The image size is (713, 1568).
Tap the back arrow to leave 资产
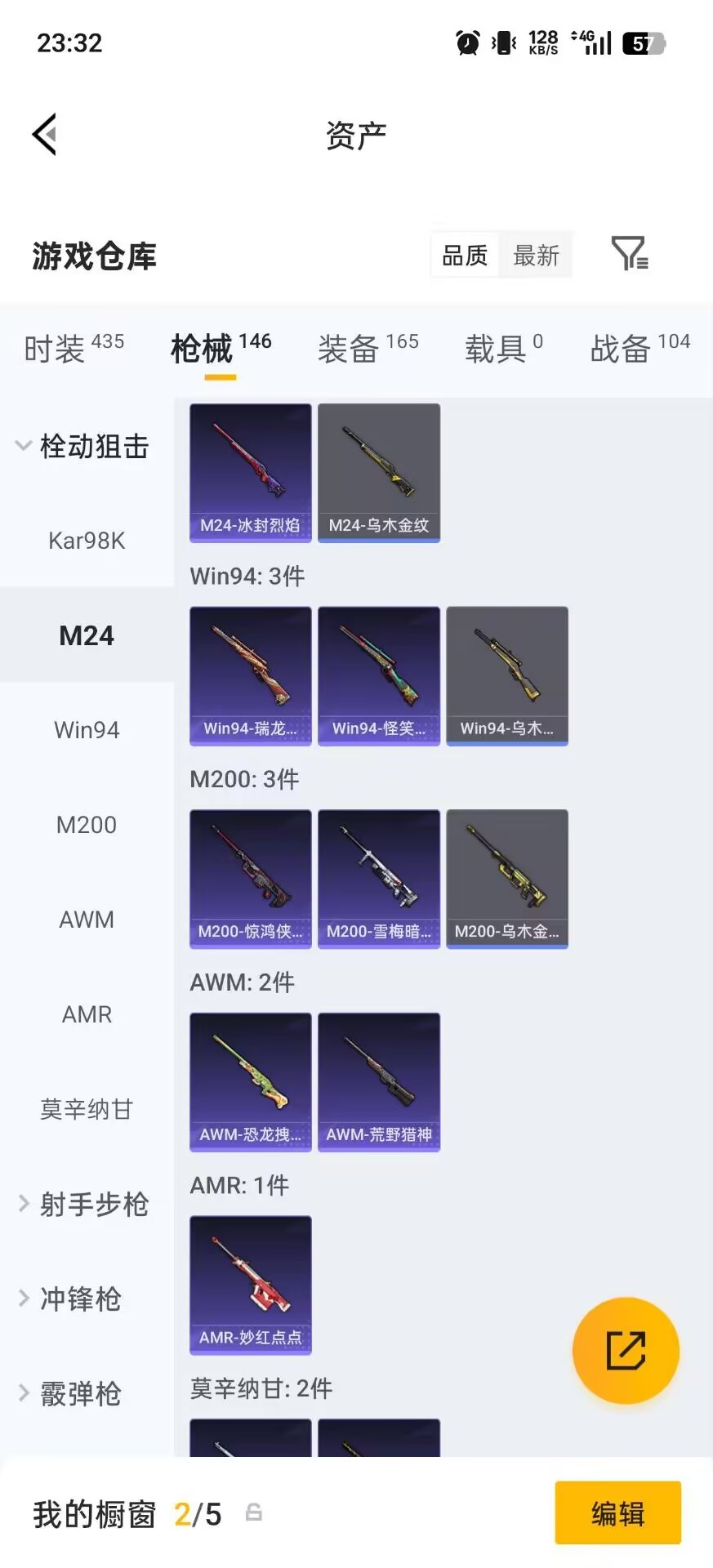[46, 133]
